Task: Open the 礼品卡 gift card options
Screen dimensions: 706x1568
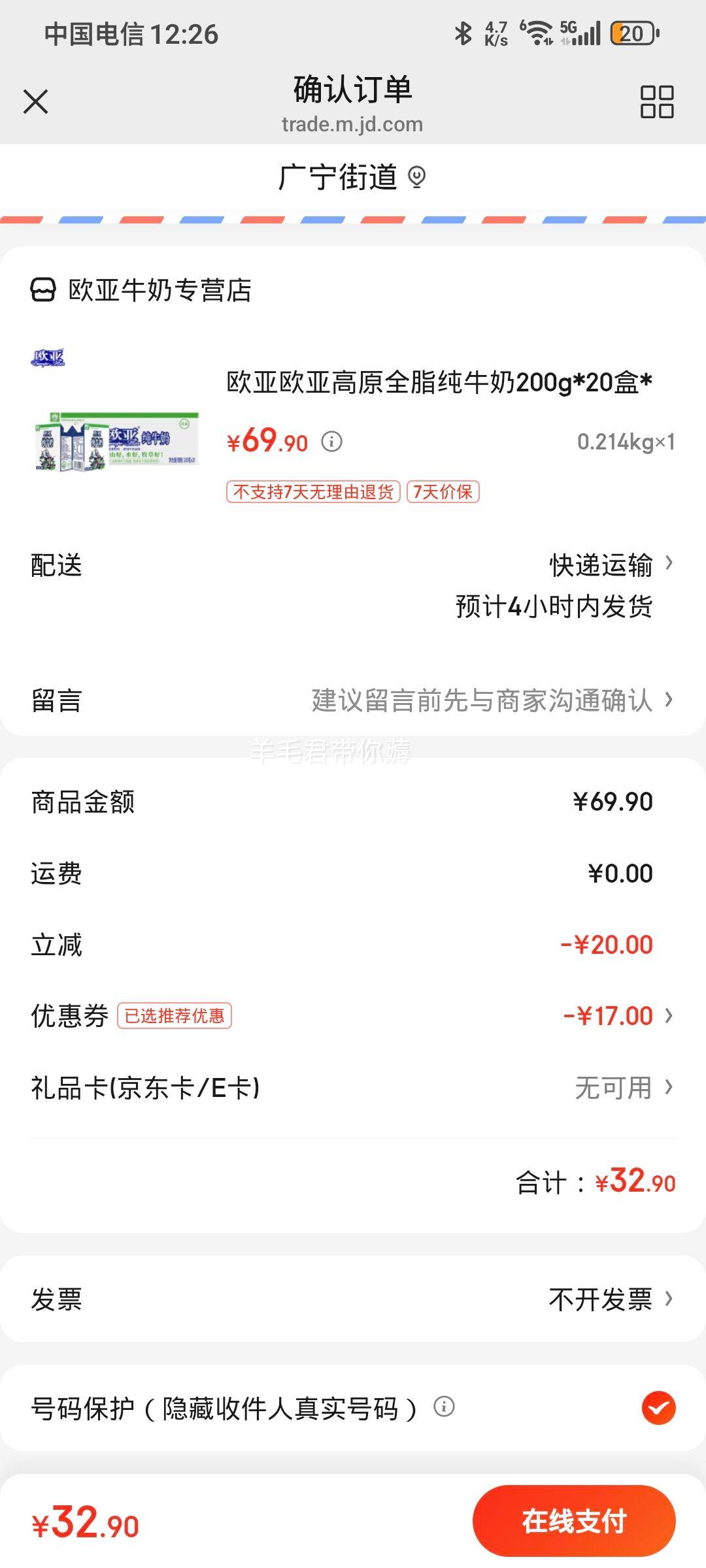Action: pyautogui.click(x=353, y=1088)
